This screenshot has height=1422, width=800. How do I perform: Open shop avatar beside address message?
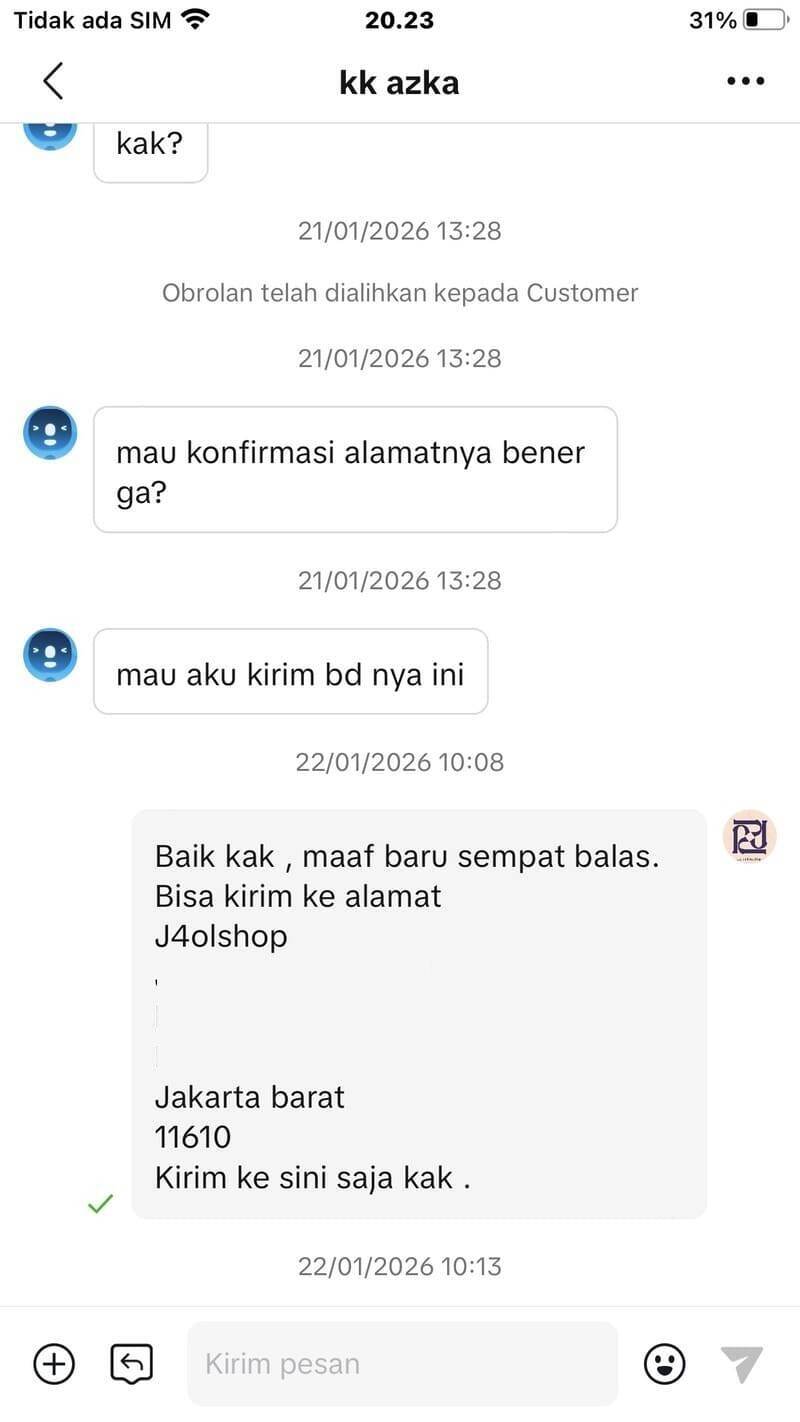tap(749, 837)
